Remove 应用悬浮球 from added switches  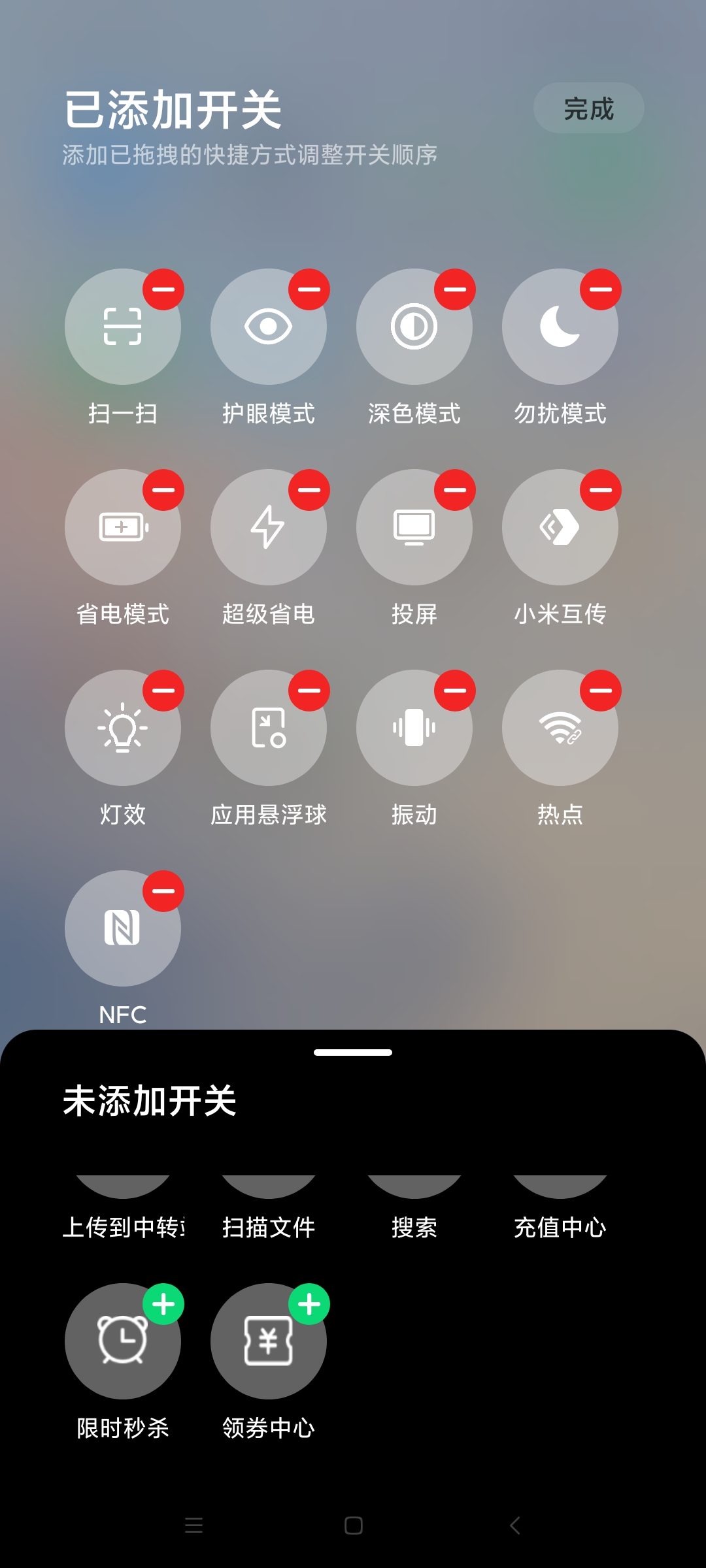309,691
